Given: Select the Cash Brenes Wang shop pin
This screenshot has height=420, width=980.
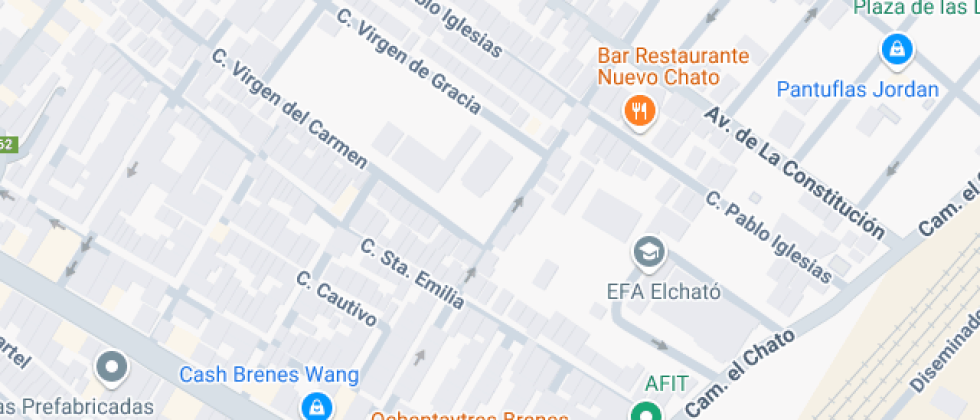Looking at the screenshot, I should click(x=317, y=406).
